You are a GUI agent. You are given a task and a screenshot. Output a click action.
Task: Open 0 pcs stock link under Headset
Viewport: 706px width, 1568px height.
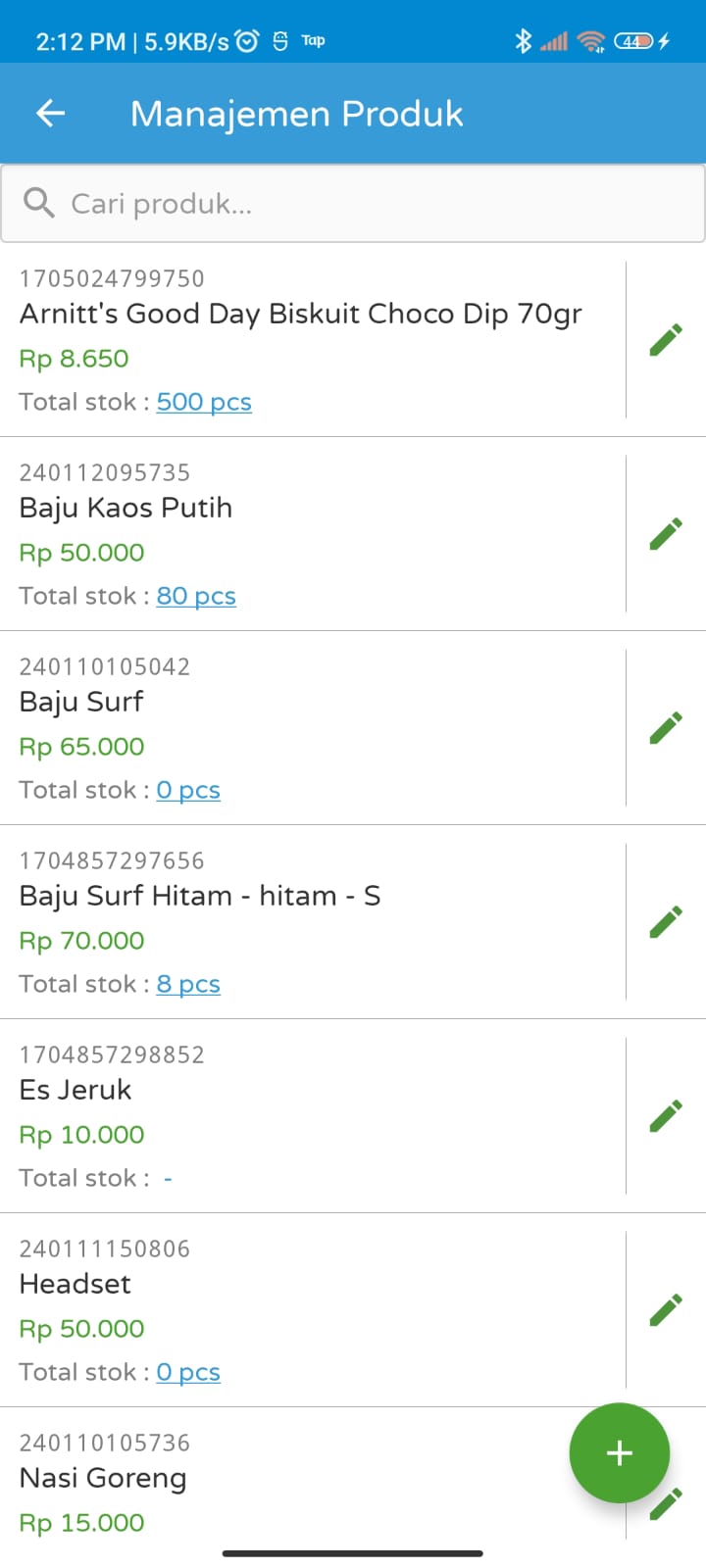pos(188,1372)
